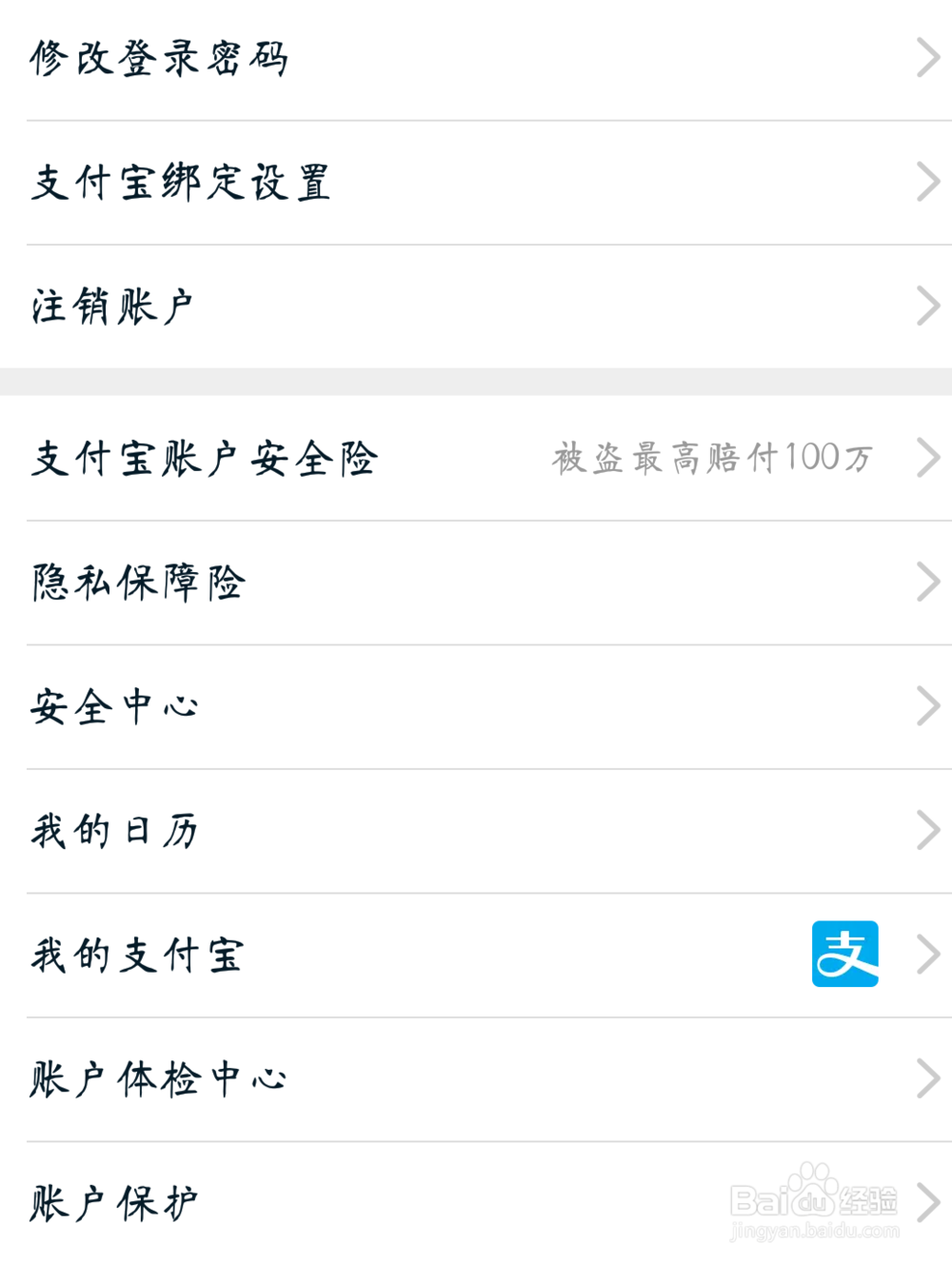This screenshot has height=1263, width=952.
Task: Expand the chevron next to 修改登录密码
Action: click(930, 57)
